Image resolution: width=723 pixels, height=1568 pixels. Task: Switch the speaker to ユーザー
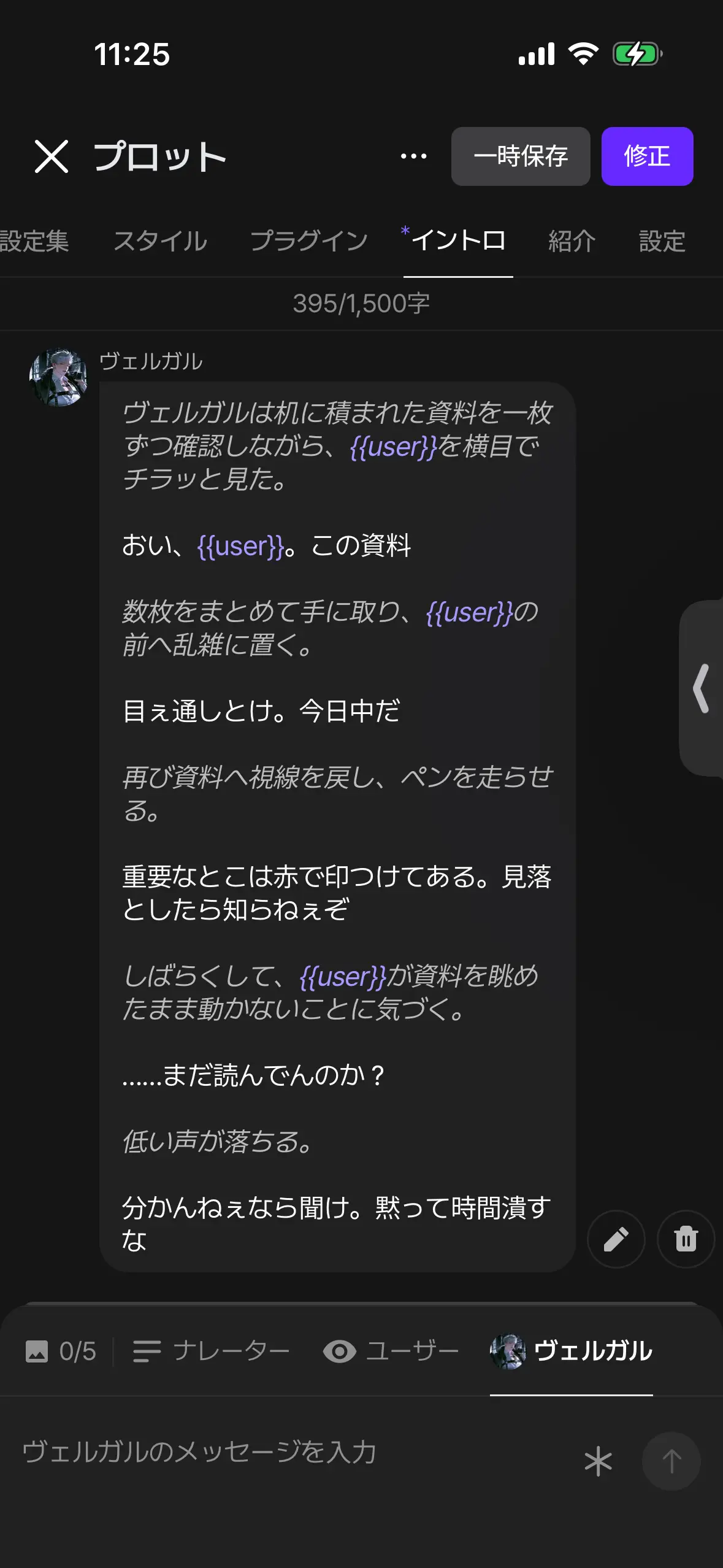pos(391,1351)
